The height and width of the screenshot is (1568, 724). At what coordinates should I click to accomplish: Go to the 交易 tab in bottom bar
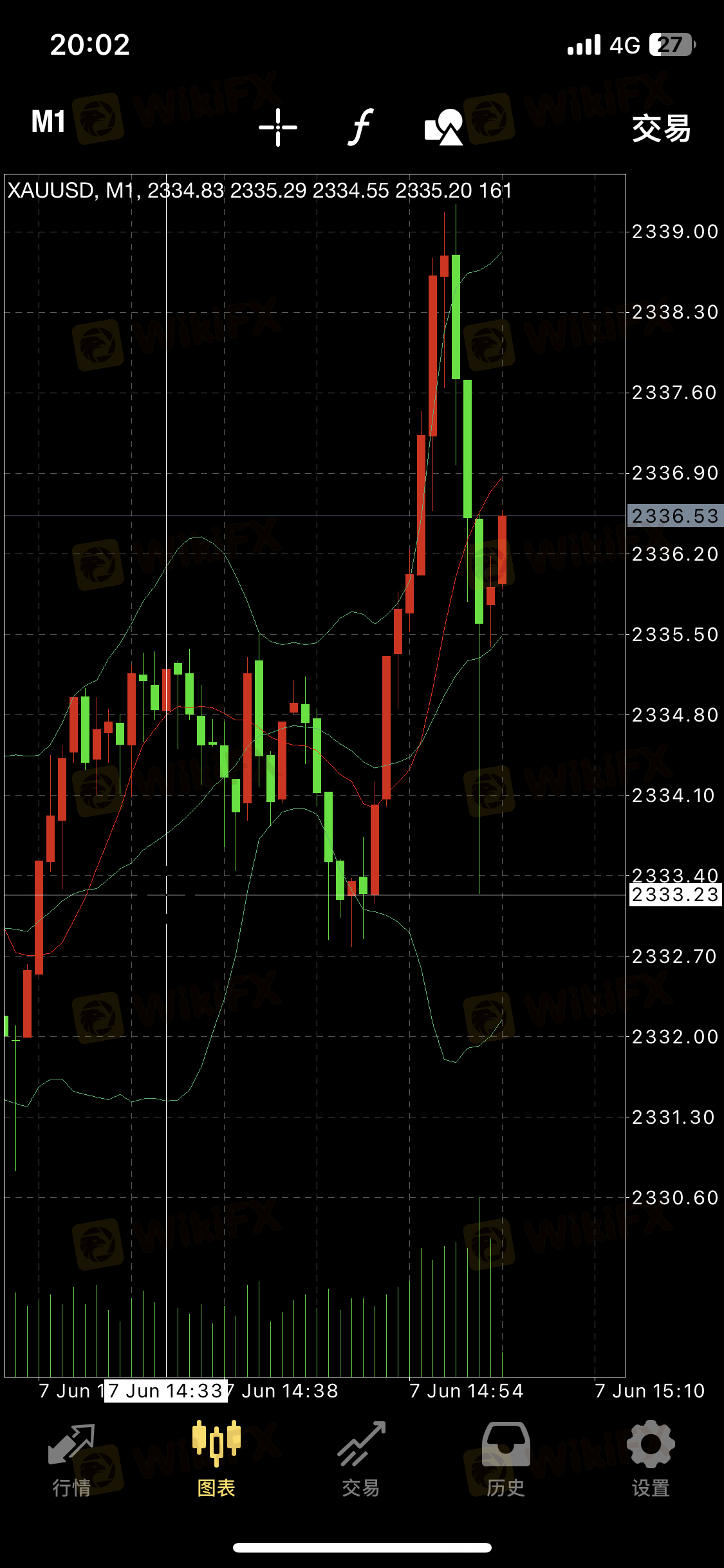pos(361,1459)
